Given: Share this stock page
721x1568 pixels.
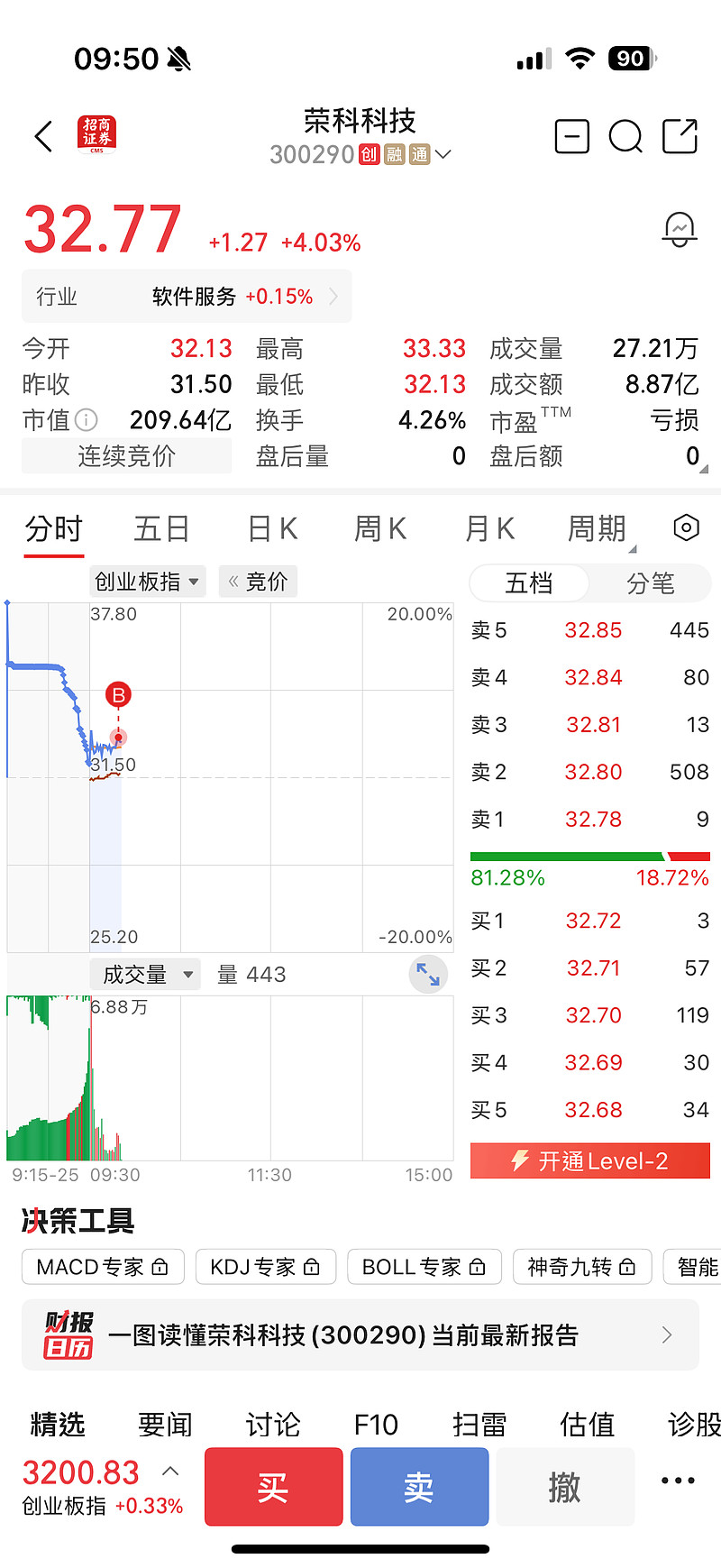Looking at the screenshot, I should click(680, 137).
